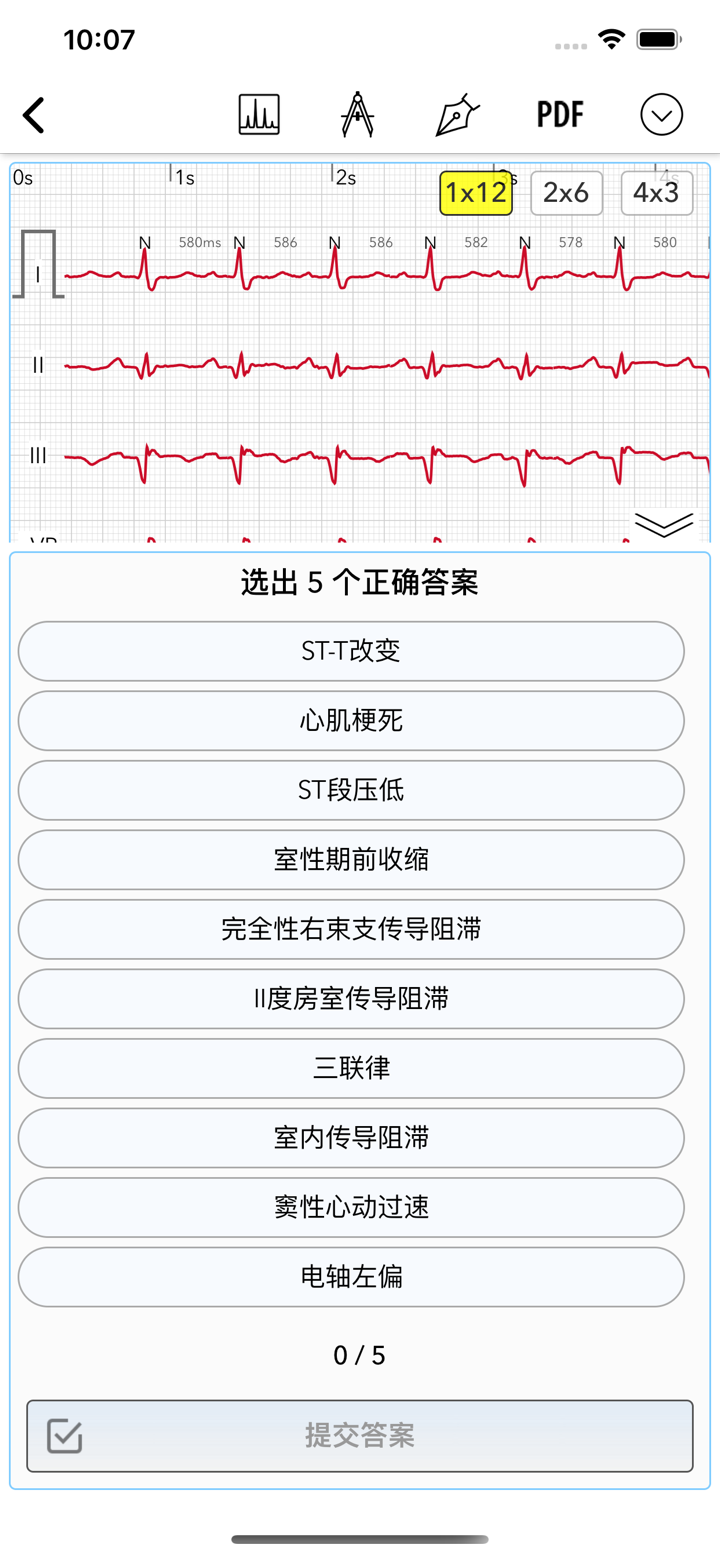720x1558 pixels.
Task: Select the pen annotation tool
Action: (x=458, y=114)
